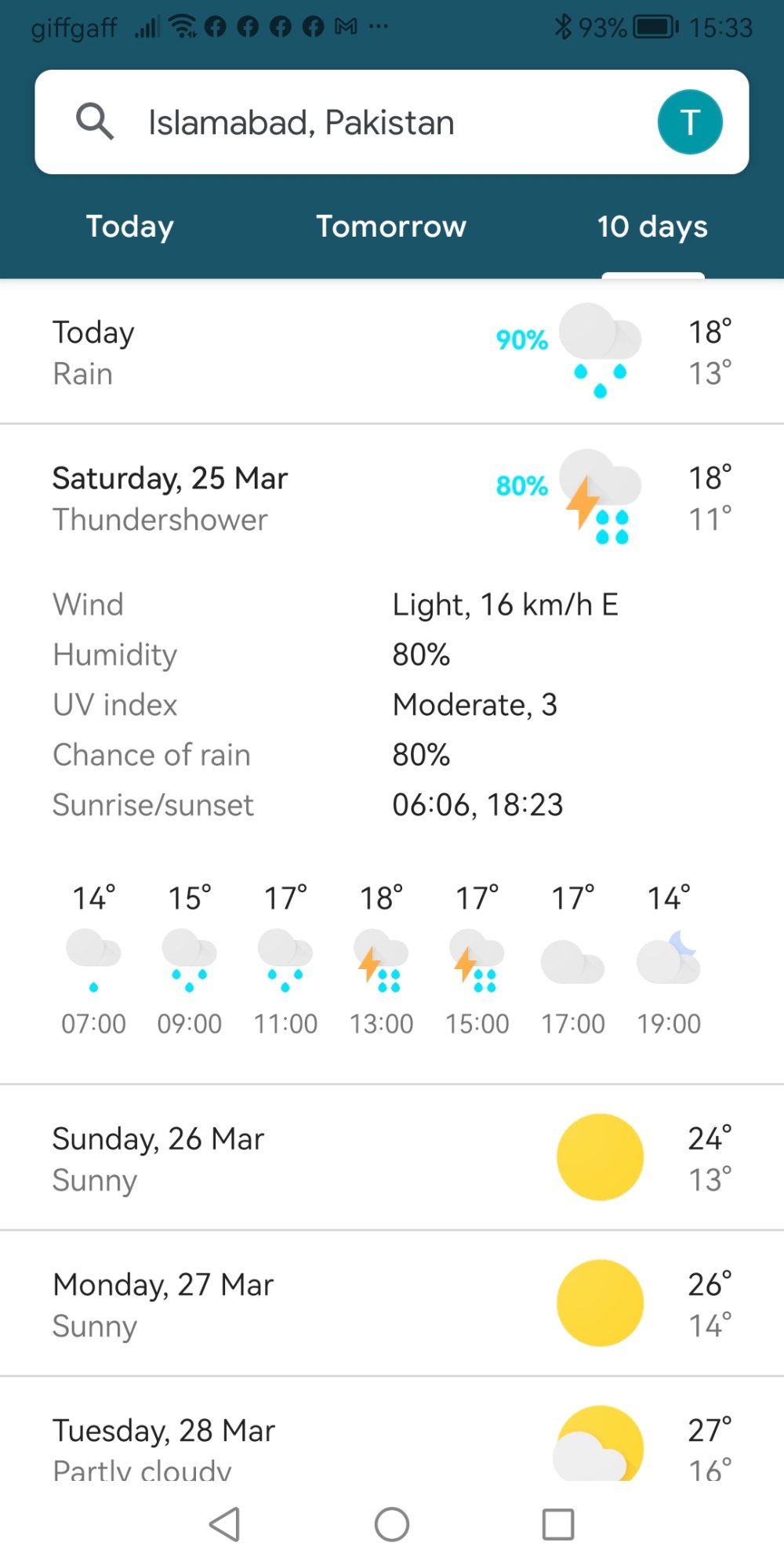Viewport: 784px width, 1568px height.
Task: Expand the Monday, 27 Mar forecast
Action: point(392,1304)
